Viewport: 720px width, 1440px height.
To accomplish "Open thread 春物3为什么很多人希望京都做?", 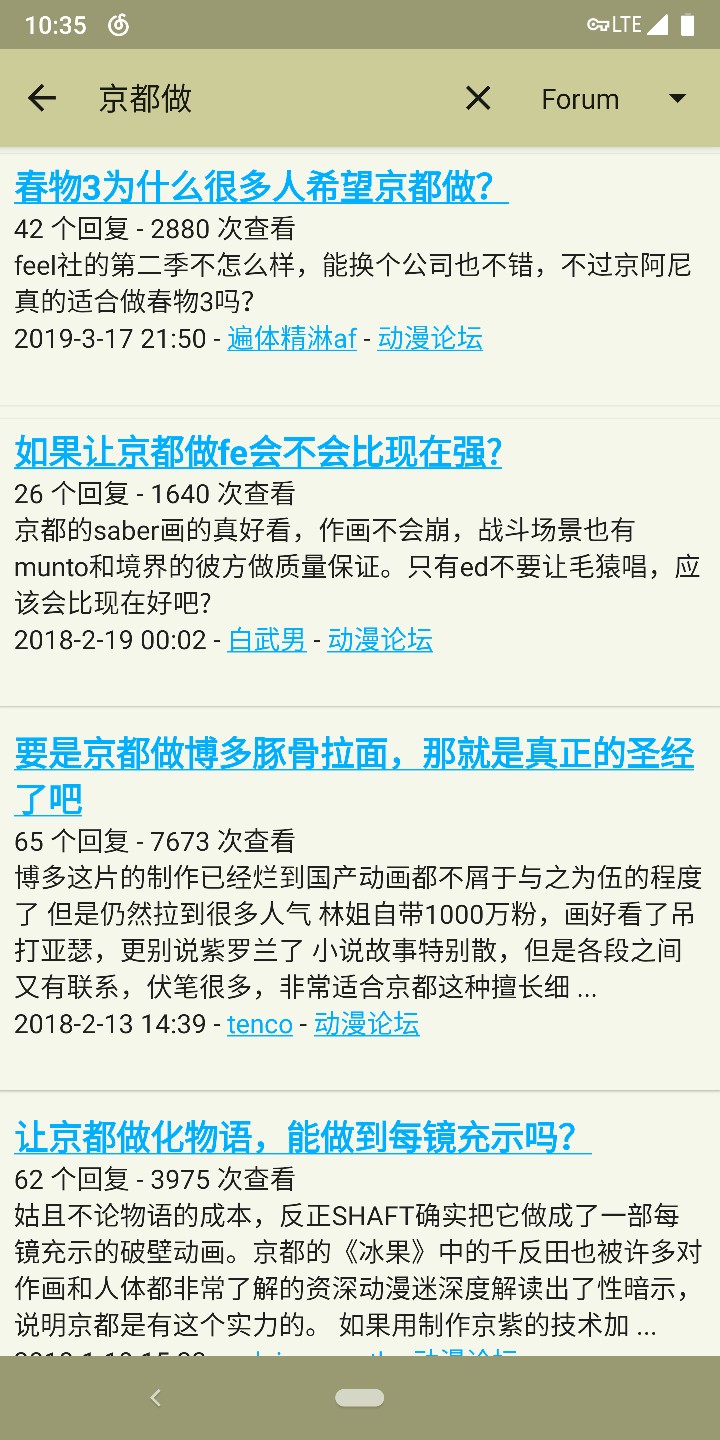I will [x=260, y=187].
